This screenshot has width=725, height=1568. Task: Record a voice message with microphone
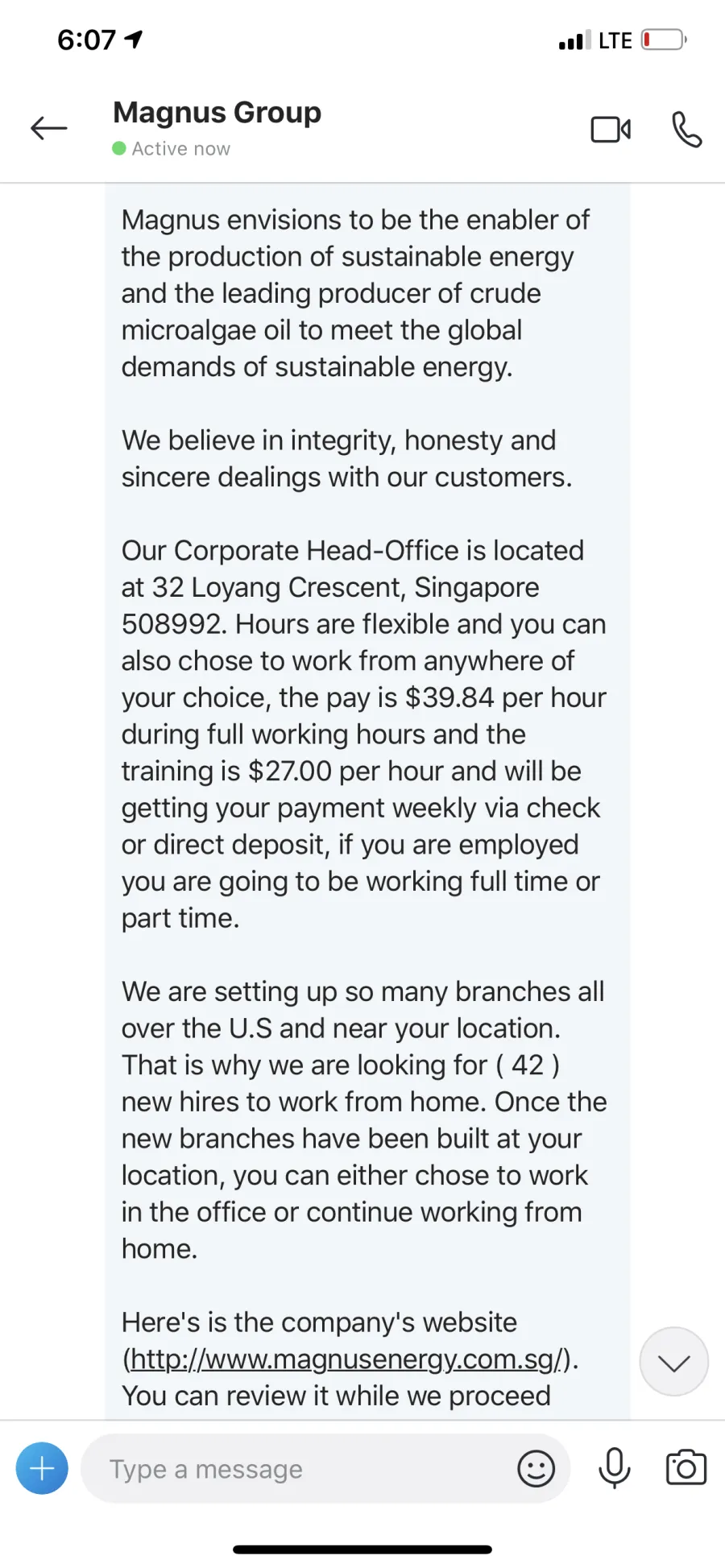coord(615,1467)
